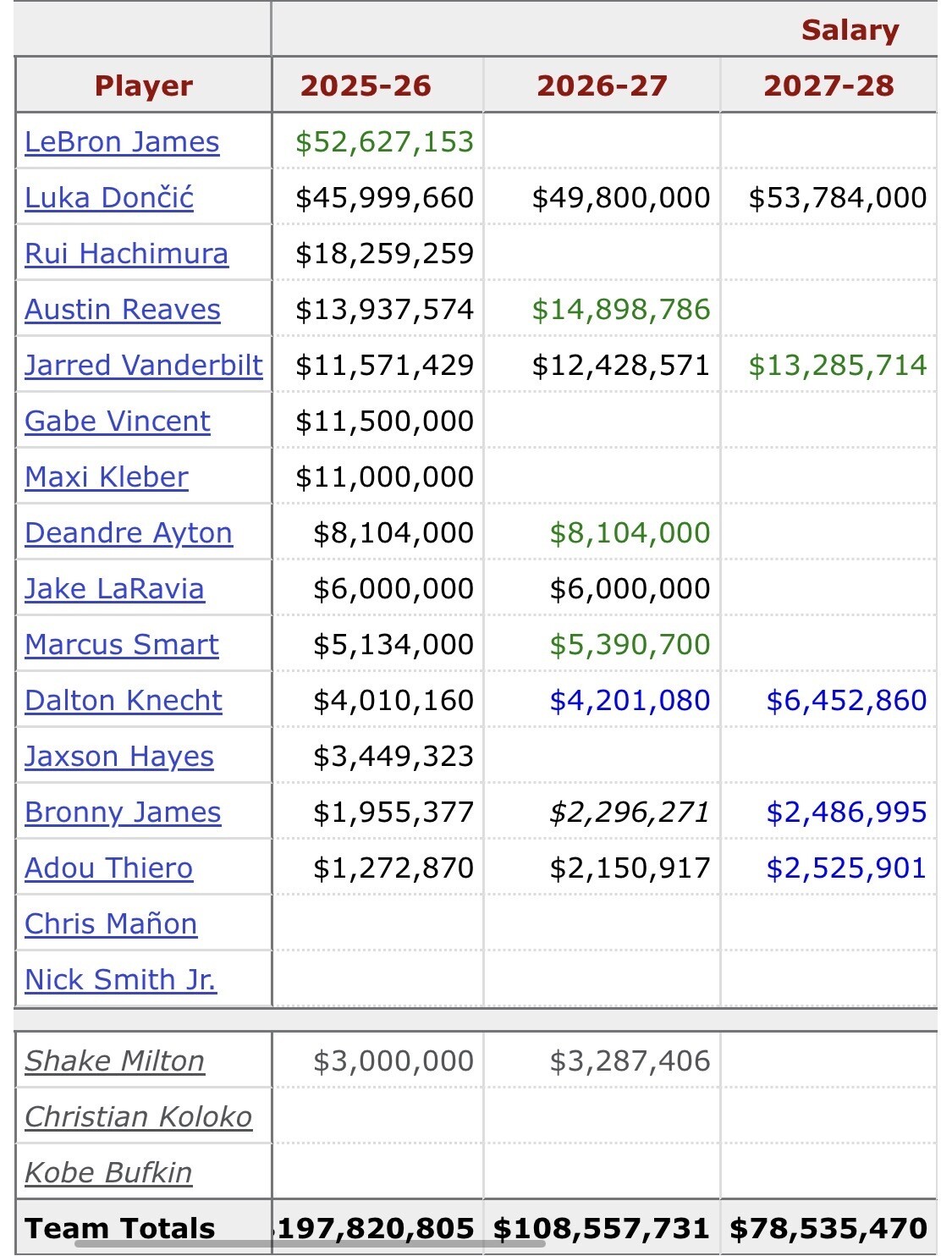Tap the Austin Reaves link
The height and width of the screenshot is (1256, 952).
pyautogui.click(x=123, y=309)
